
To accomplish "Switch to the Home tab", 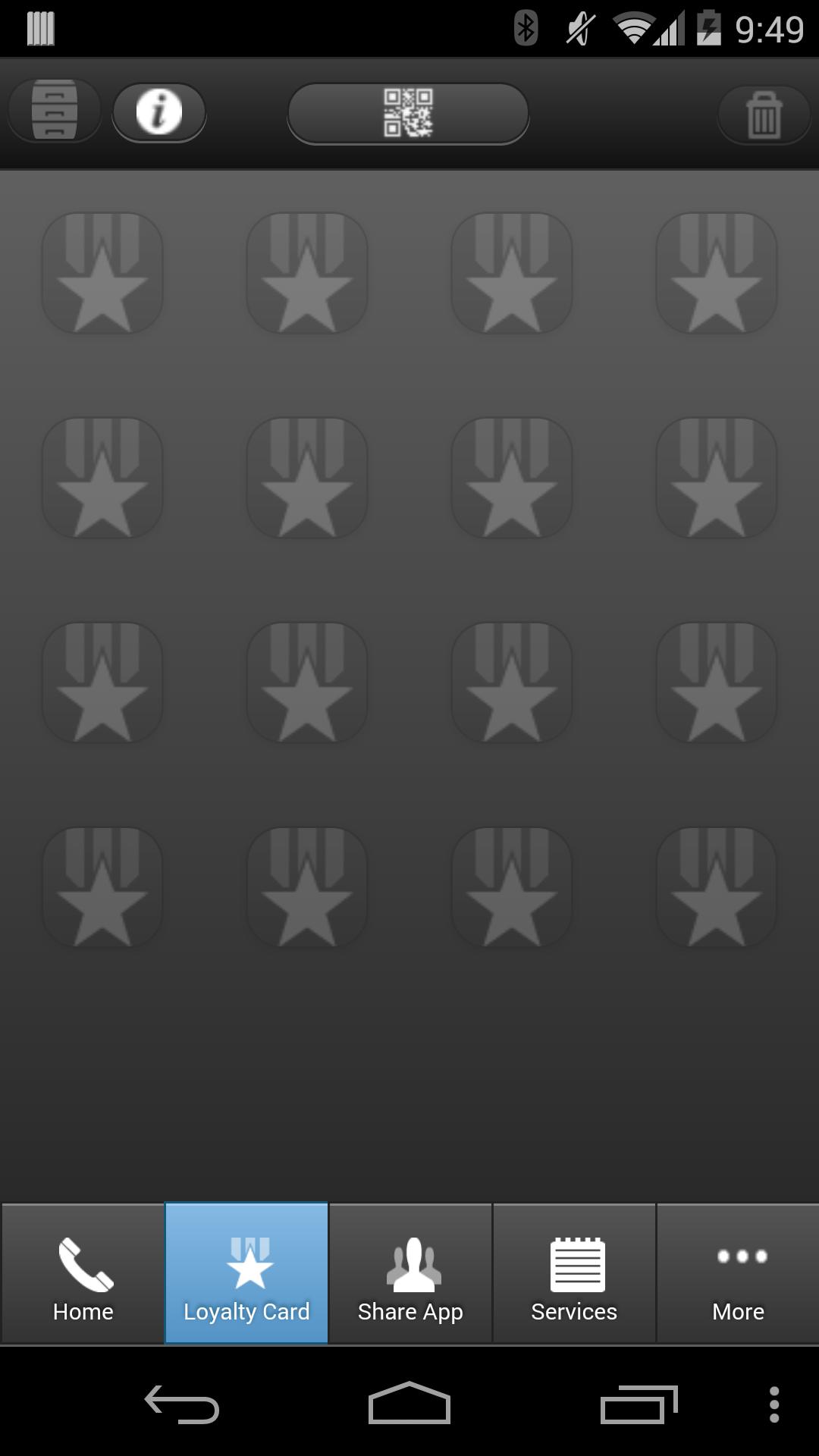I will click(x=83, y=1274).
